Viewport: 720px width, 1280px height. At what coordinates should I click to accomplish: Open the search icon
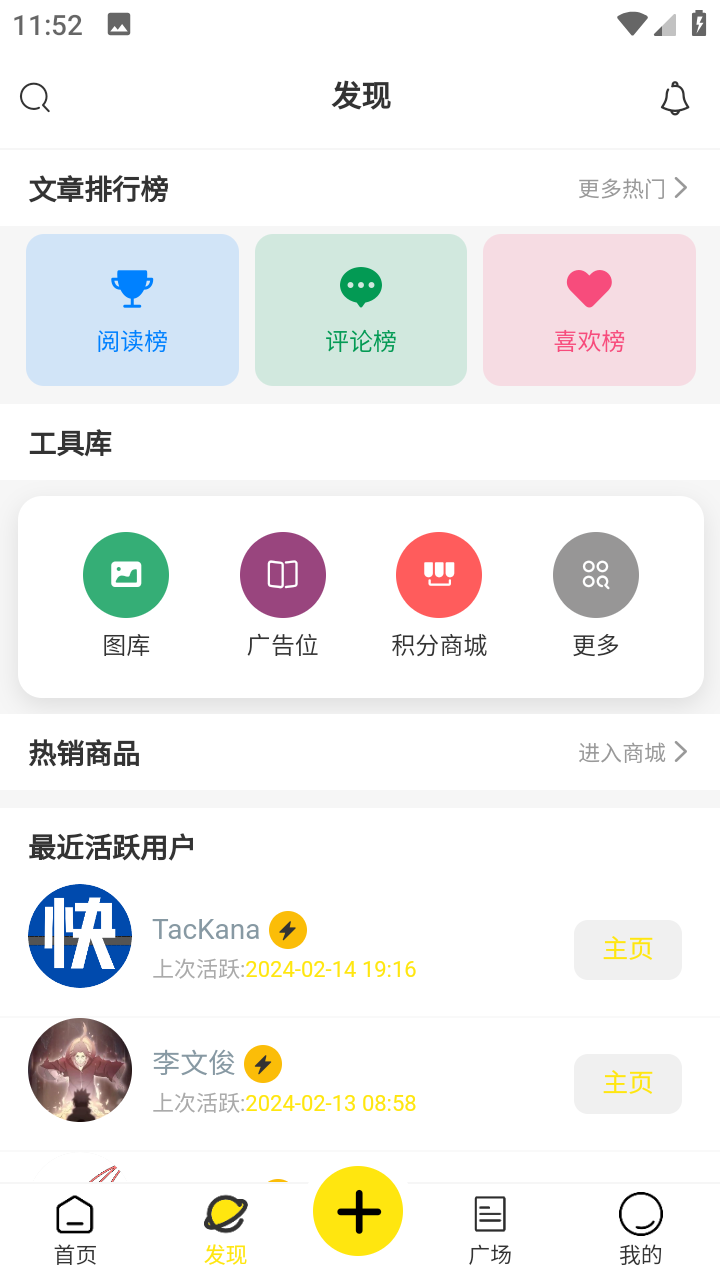[35, 97]
